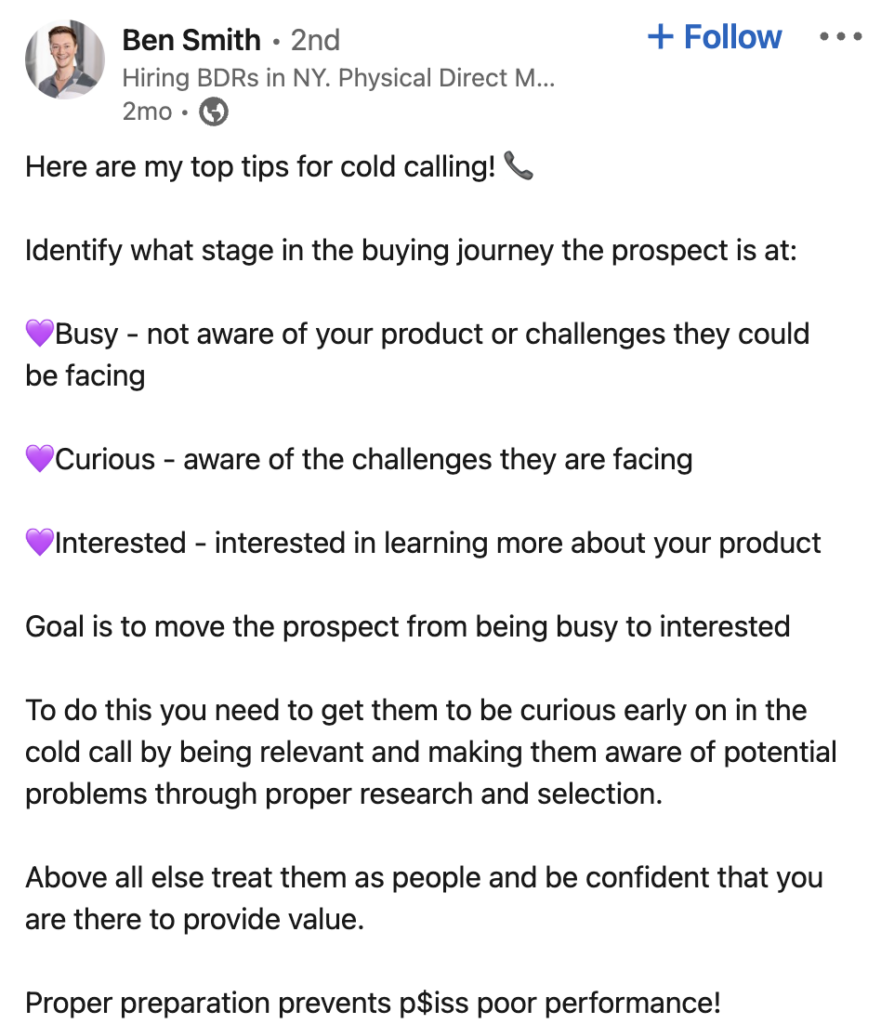Open Ben Smith's profile name link

coord(192,40)
